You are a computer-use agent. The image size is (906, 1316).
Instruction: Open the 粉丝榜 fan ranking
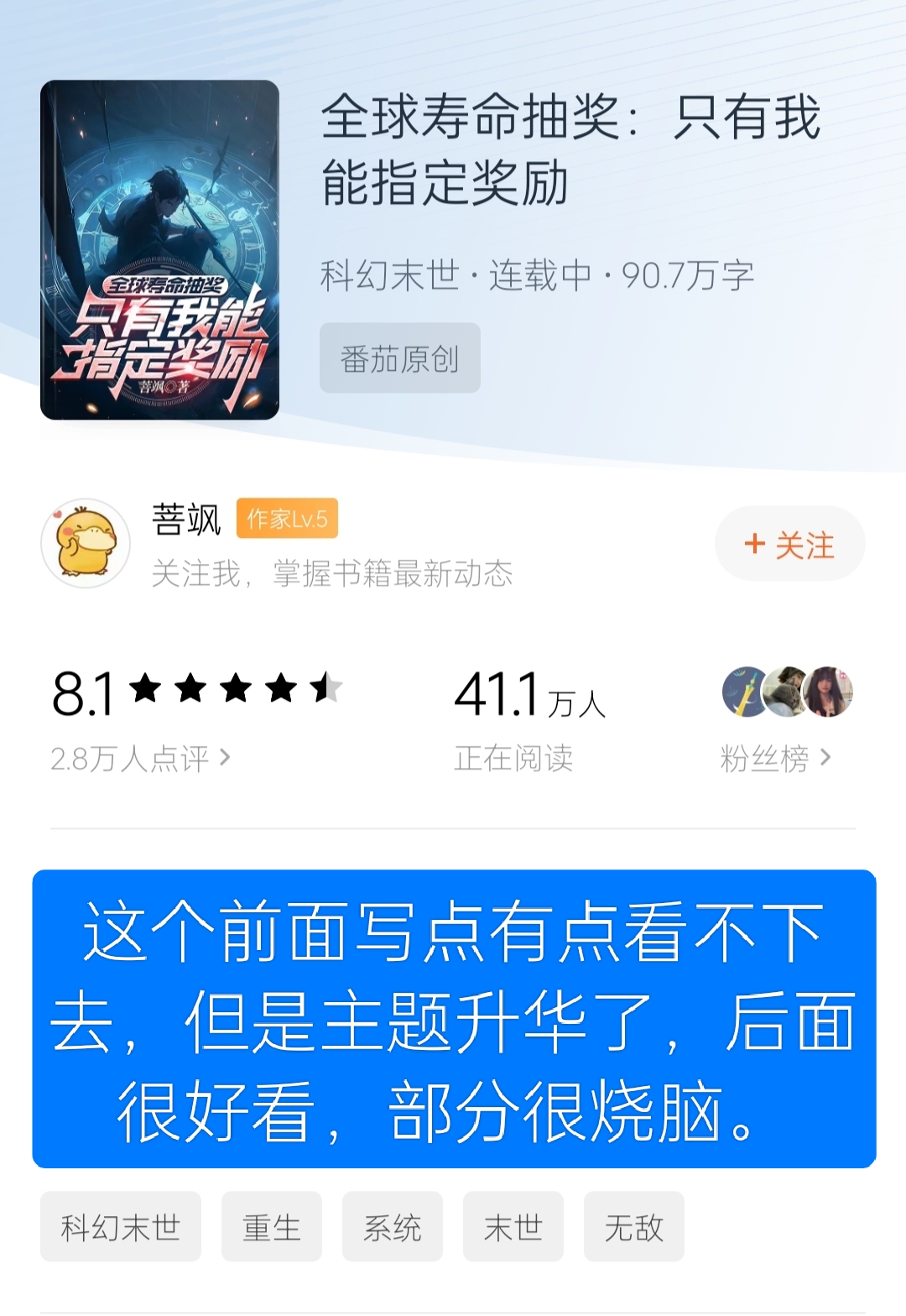click(775, 758)
